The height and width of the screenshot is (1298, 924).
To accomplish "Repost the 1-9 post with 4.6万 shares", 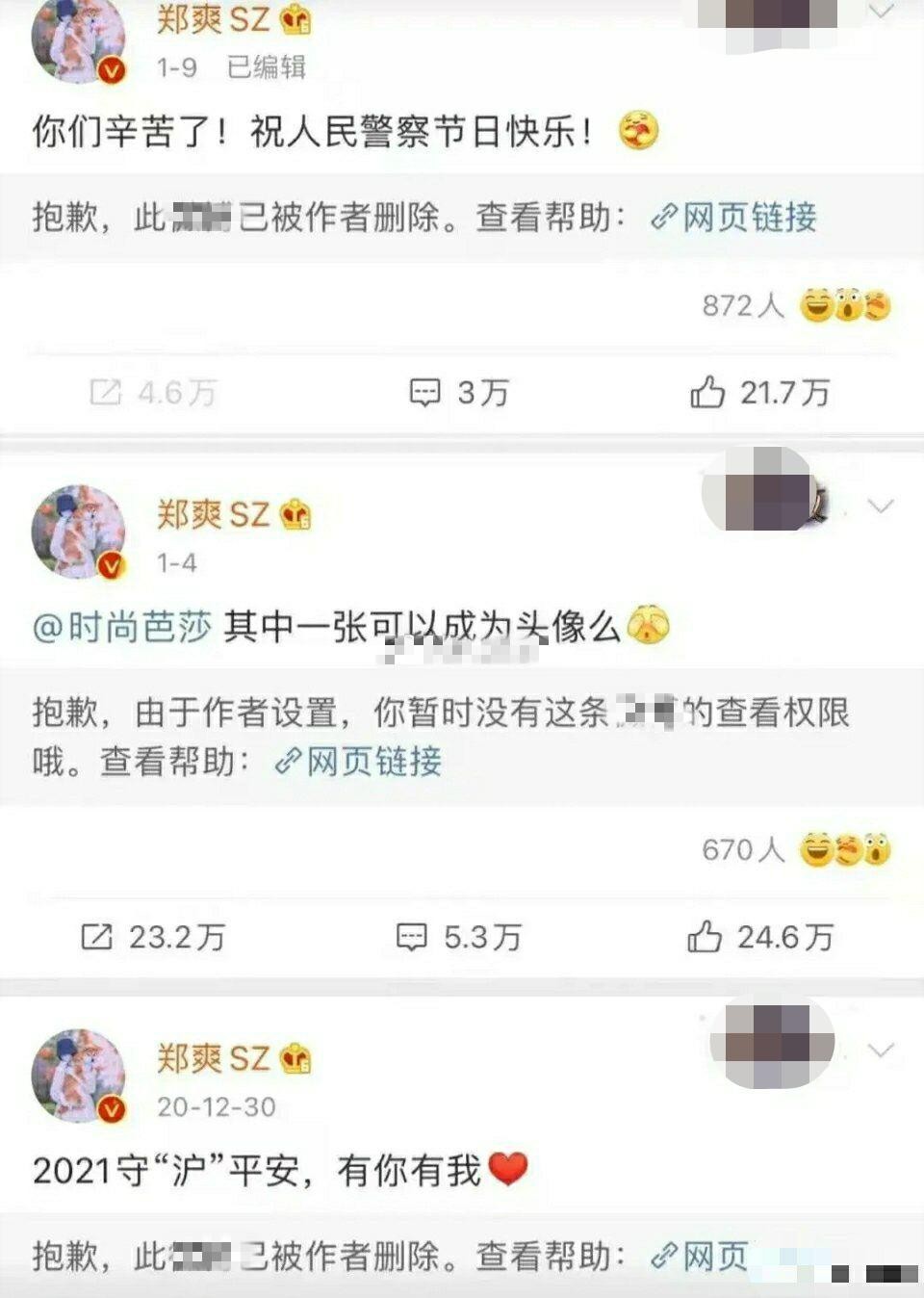I will [x=152, y=393].
